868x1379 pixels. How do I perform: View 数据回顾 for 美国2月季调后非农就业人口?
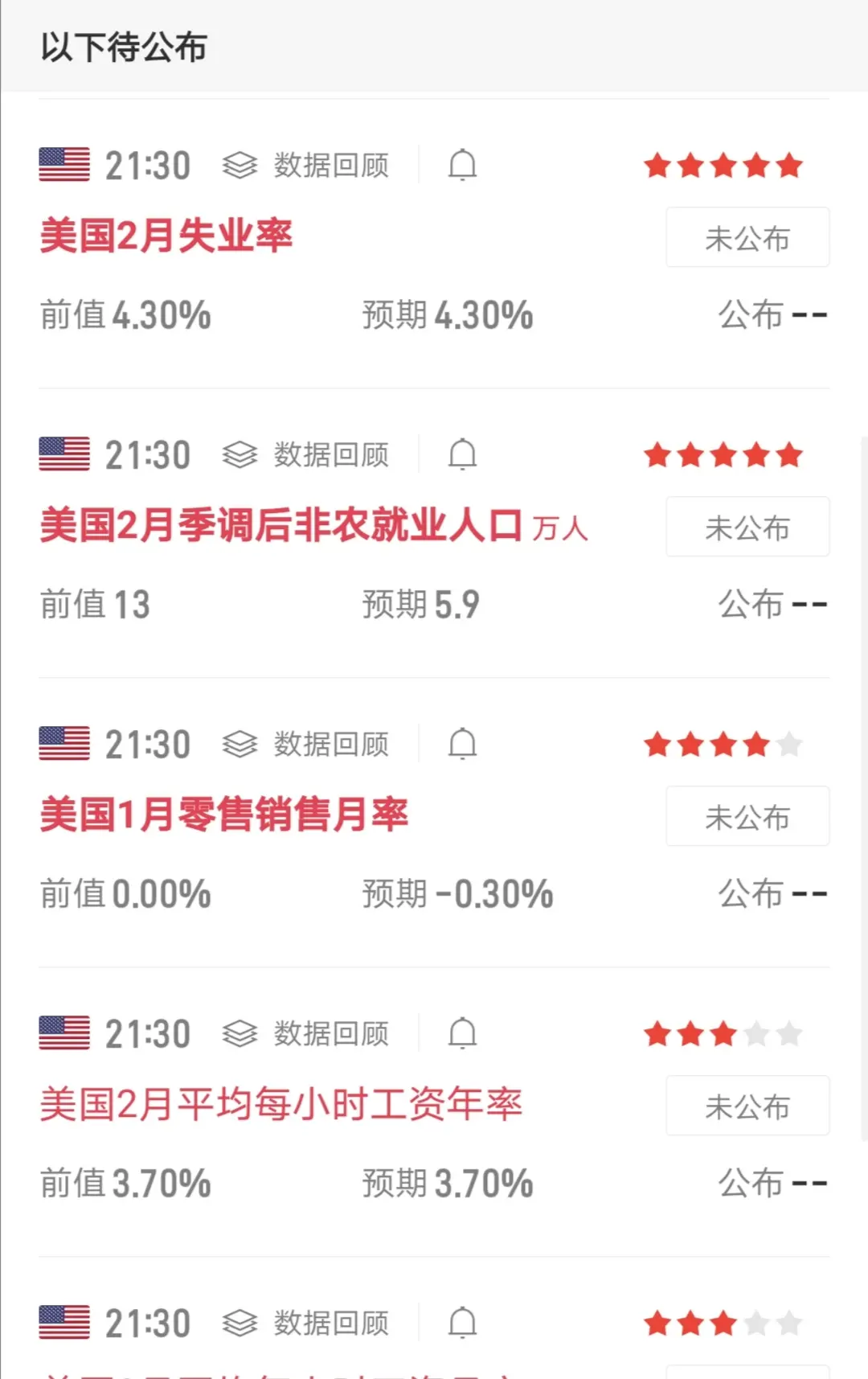pyautogui.click(x=307, y=455)
